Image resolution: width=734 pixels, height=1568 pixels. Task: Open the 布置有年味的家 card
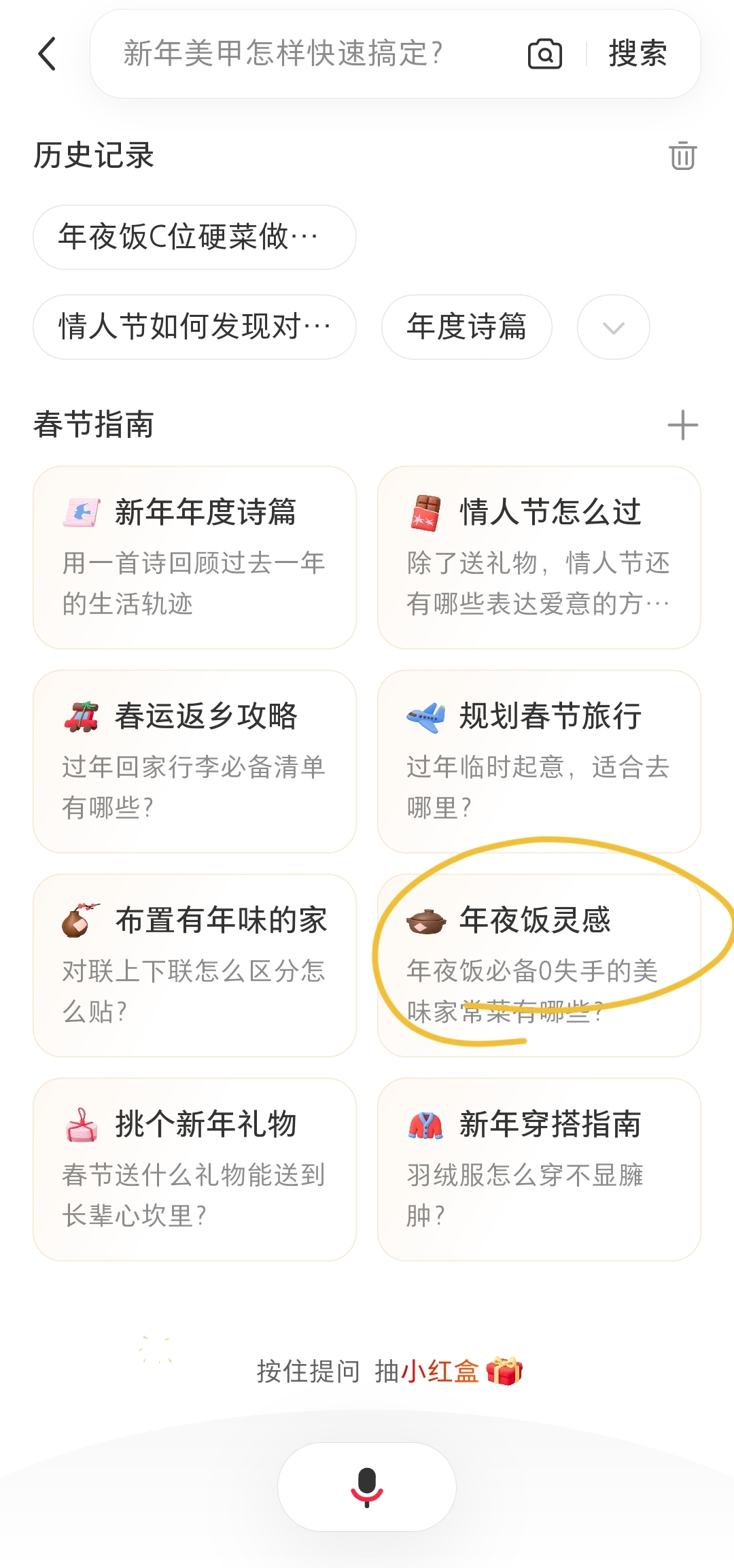[x=194, y=966]
